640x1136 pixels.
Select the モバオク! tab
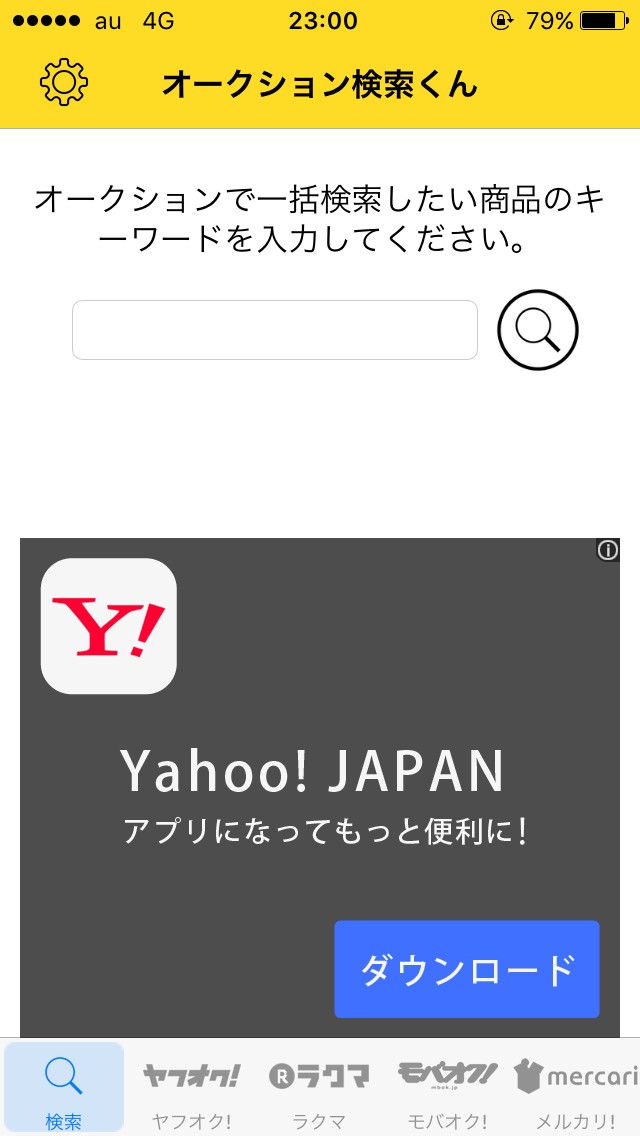447,1088
